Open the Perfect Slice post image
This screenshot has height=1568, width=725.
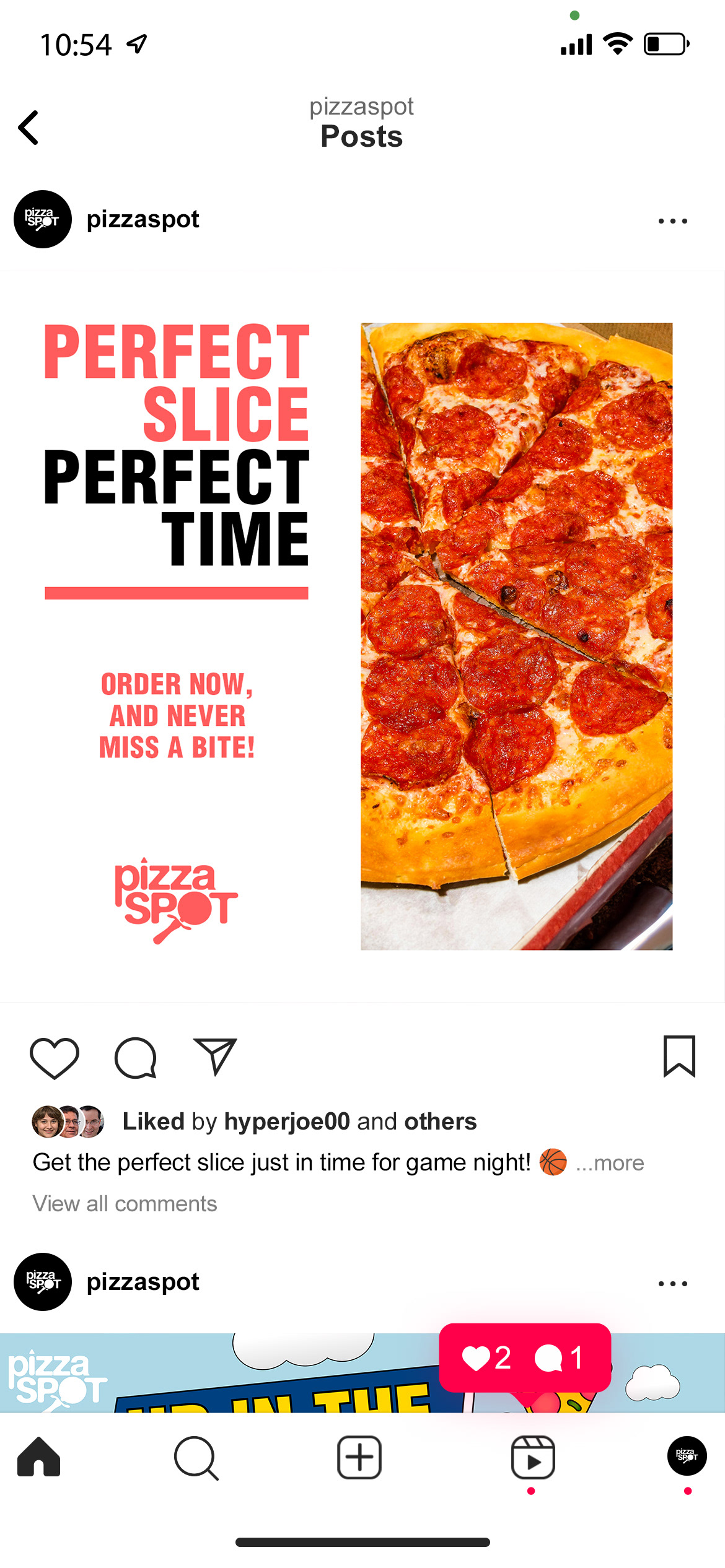(362, 637)
